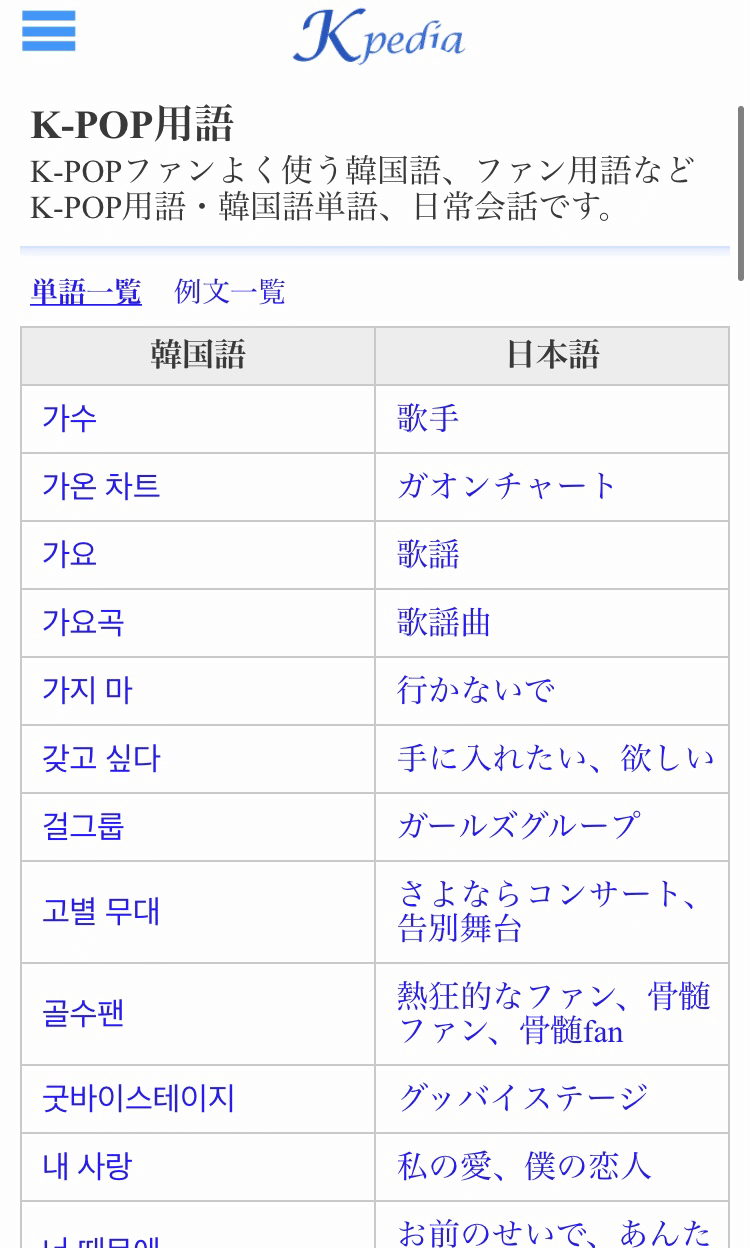Open the Japanese entry 行かないで
This screenshot has width=750, height=1248.
point(476,690)
